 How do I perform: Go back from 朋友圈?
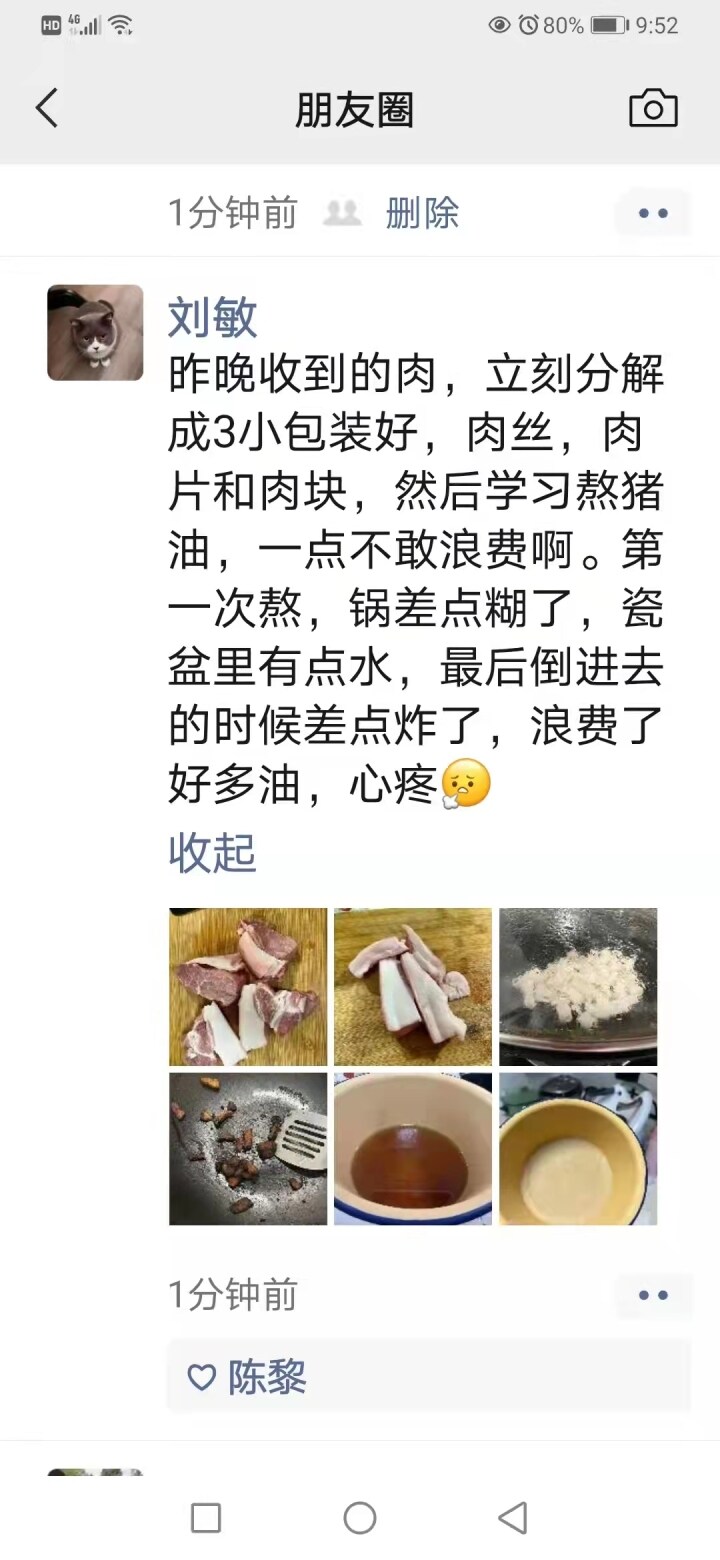47,109
